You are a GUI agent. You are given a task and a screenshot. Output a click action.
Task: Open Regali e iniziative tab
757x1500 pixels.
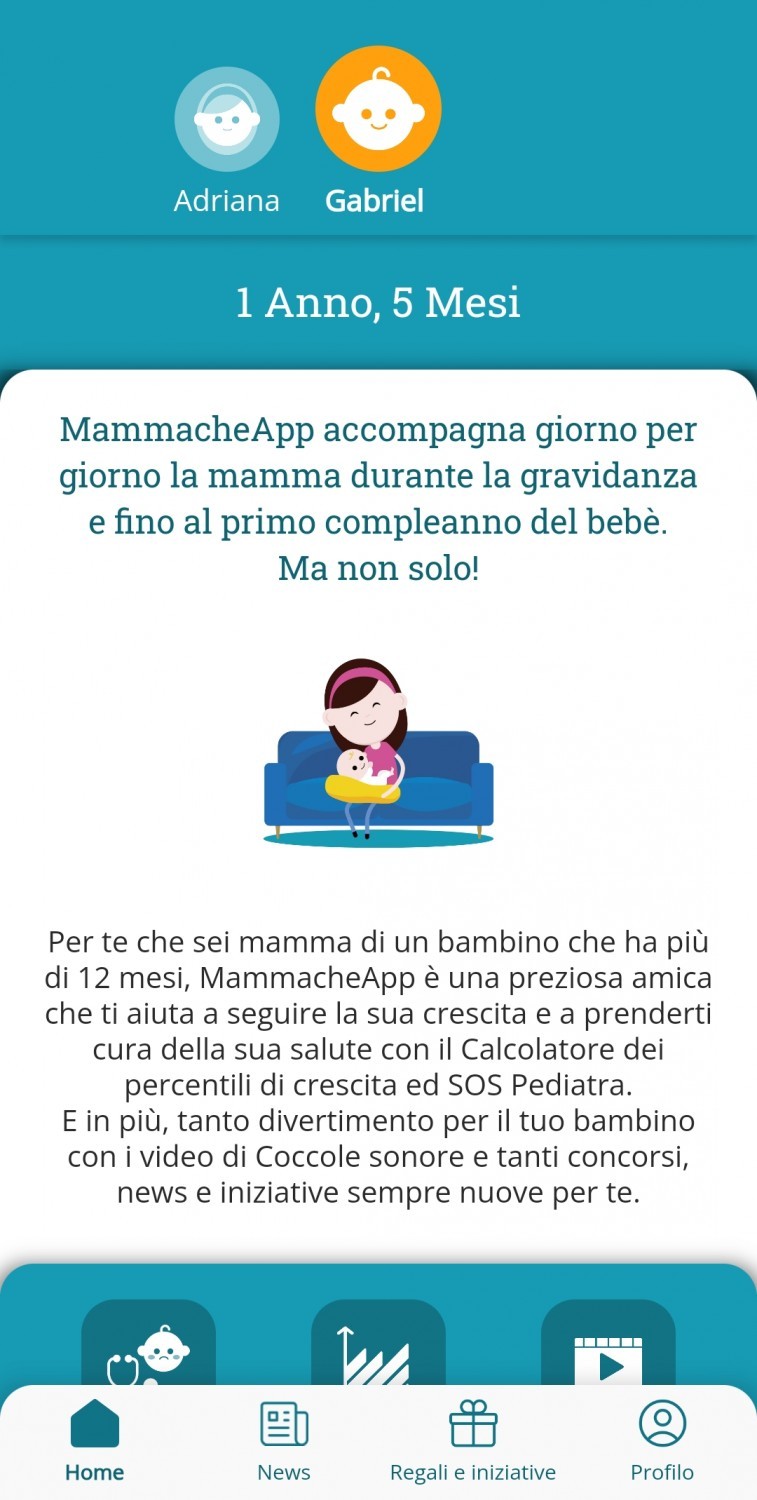[x=473, y=1440]
